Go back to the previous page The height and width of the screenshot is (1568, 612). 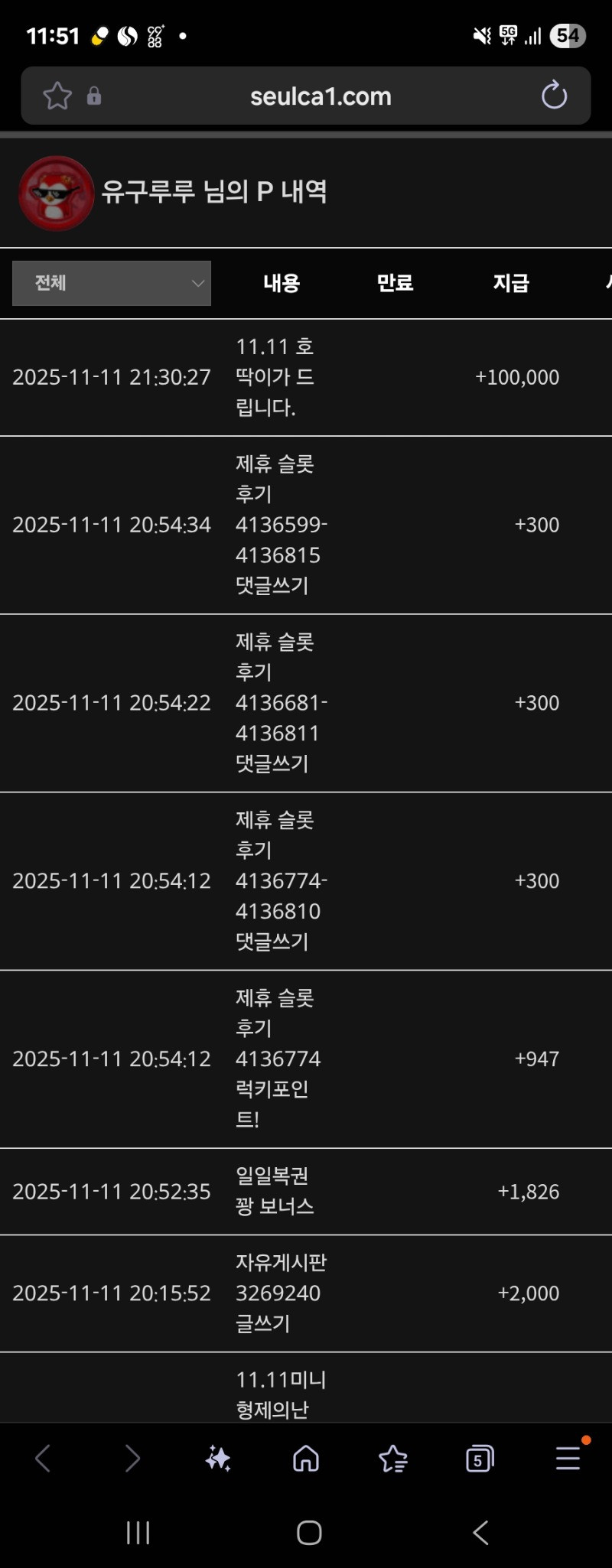click(43, 1459)
